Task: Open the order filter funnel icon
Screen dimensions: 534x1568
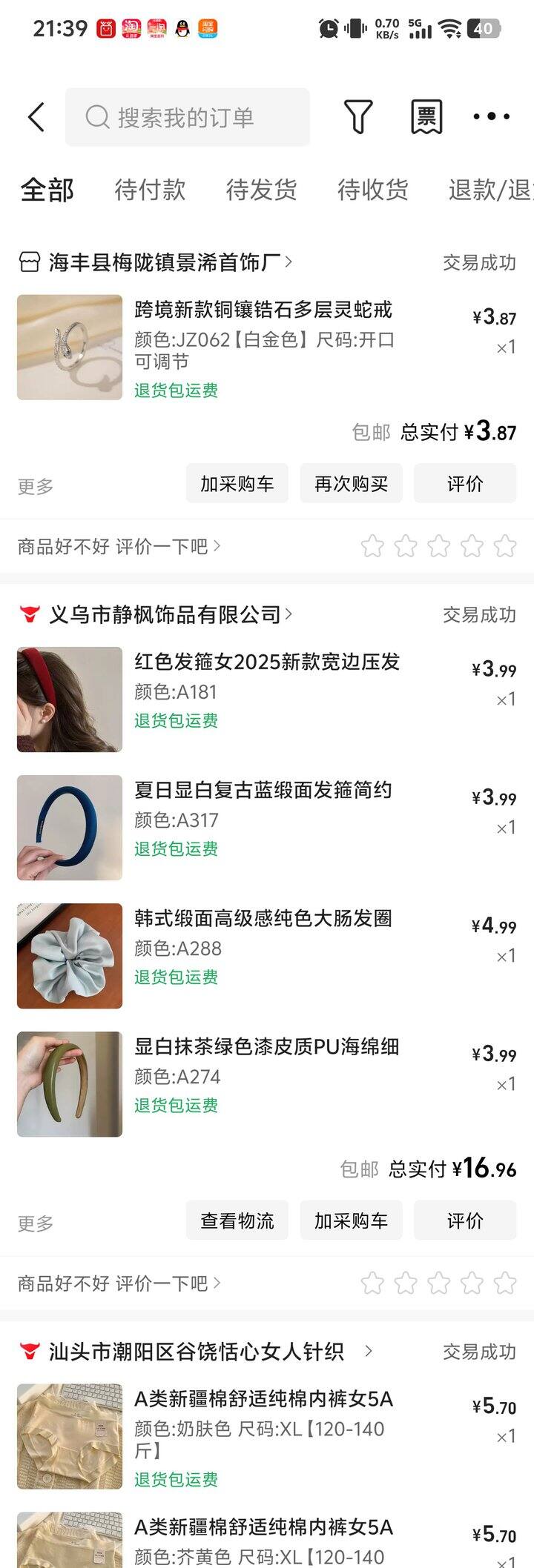Action: tap(357, 117)
